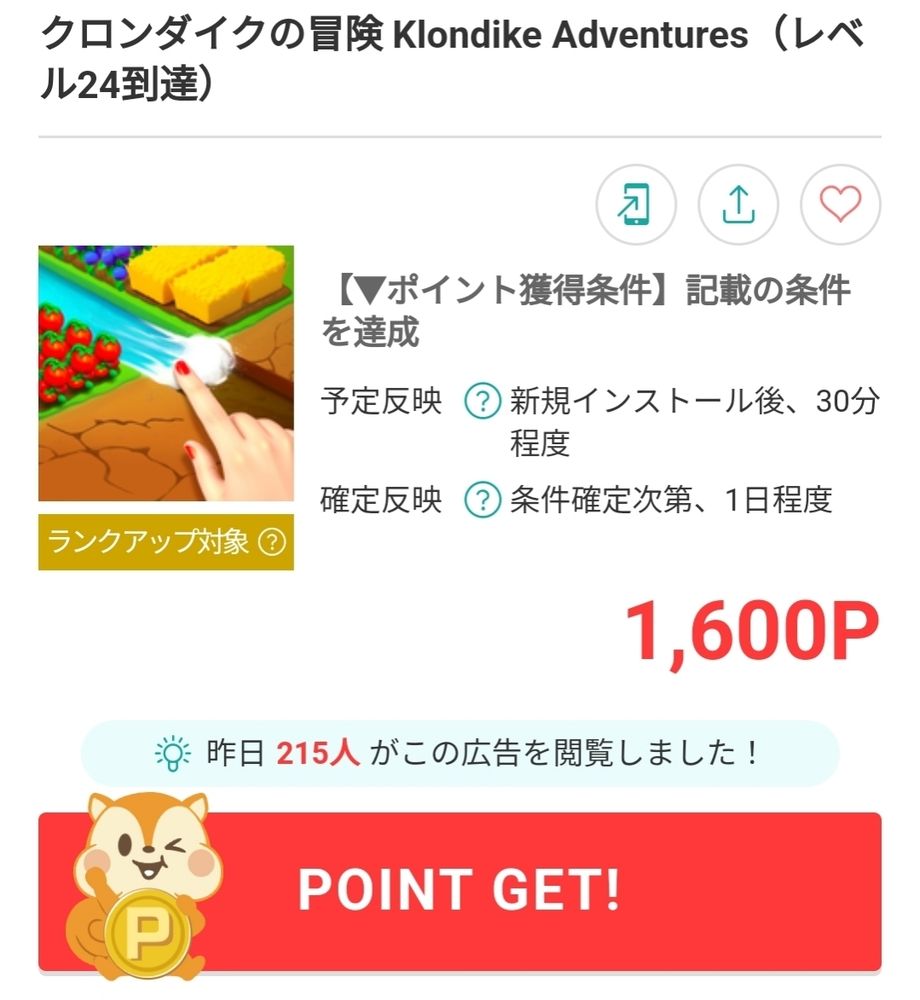Tap the red POINT GET! button

[460, 890]
